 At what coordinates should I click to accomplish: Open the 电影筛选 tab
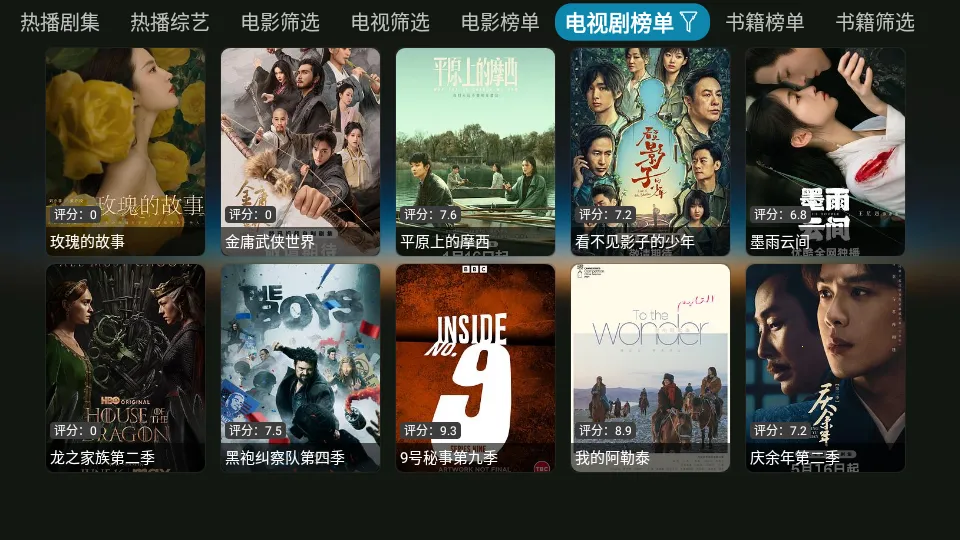(x=280, y=22)
